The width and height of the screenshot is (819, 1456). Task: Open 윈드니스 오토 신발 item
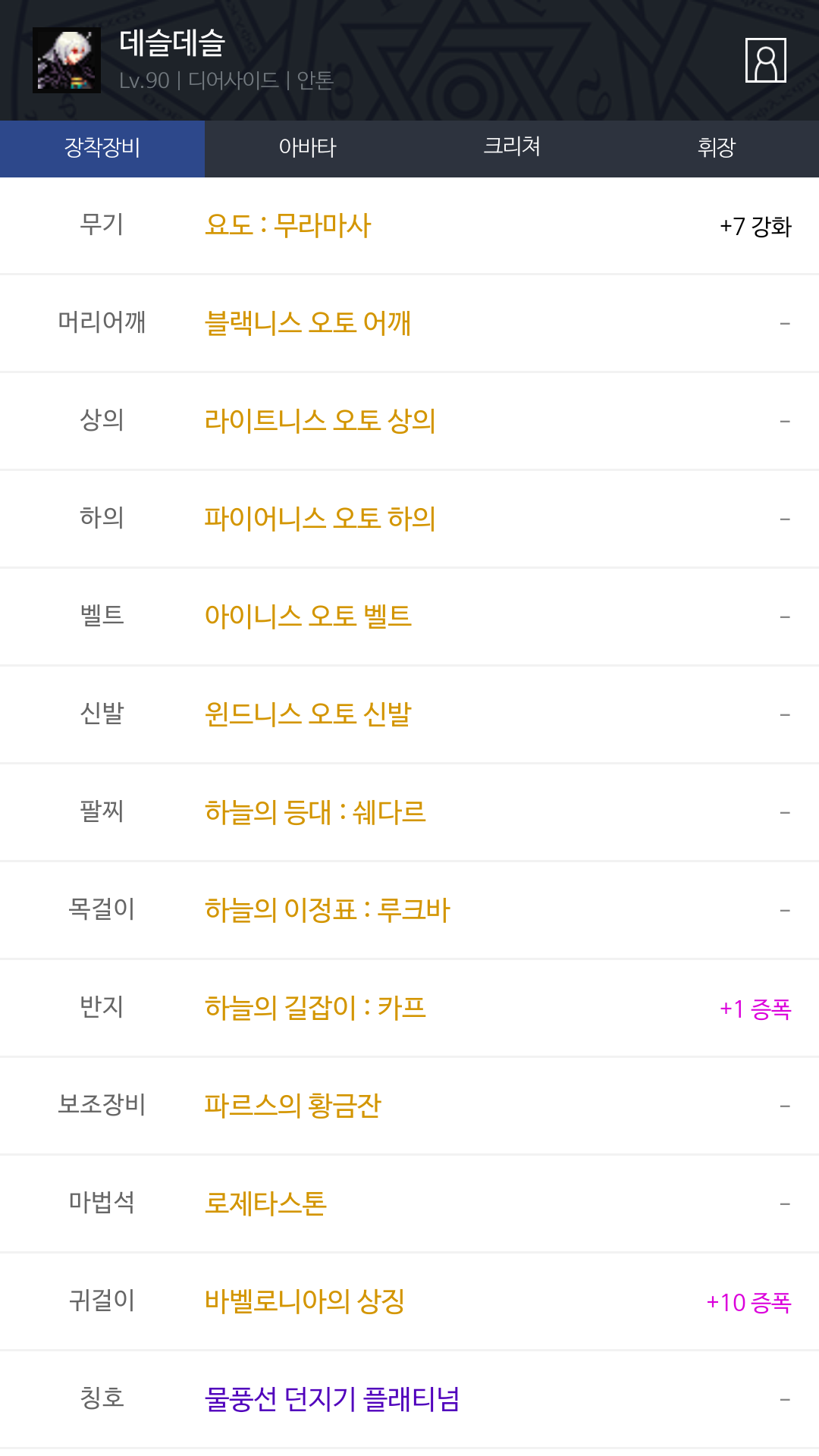[308, 714]
